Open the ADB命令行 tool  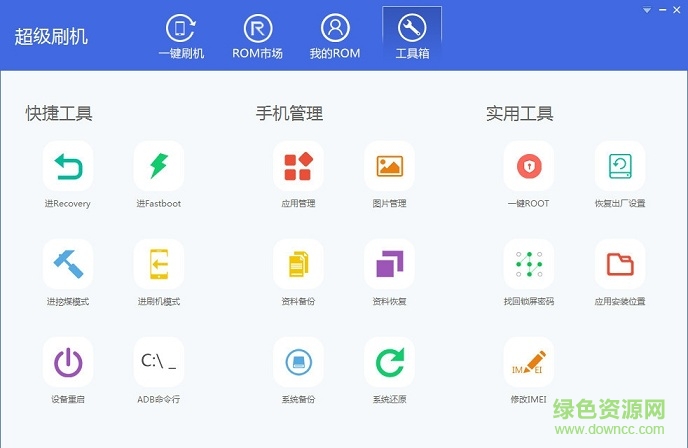pos(159,362)
